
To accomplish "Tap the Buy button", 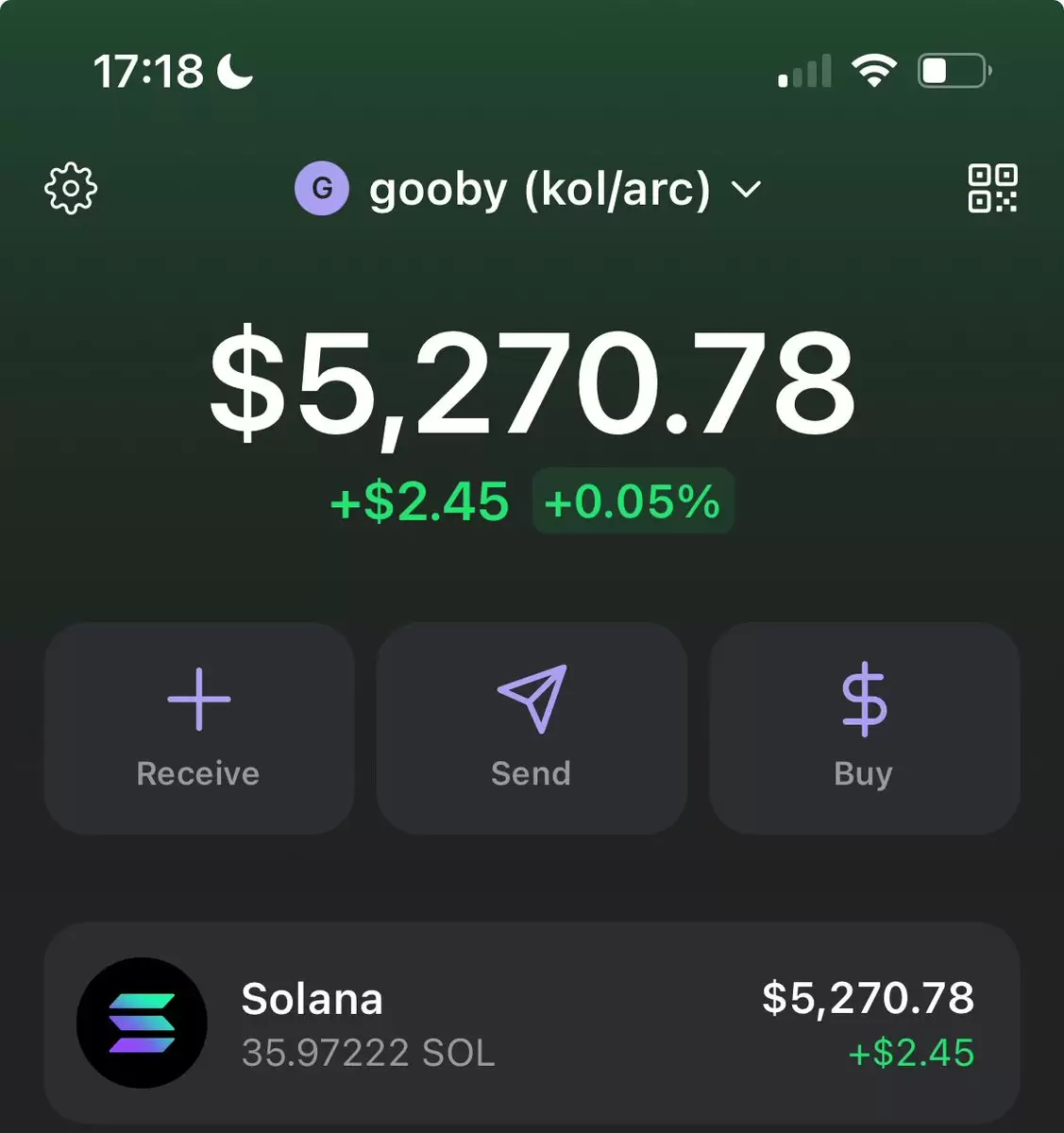I will coord(864,728).
